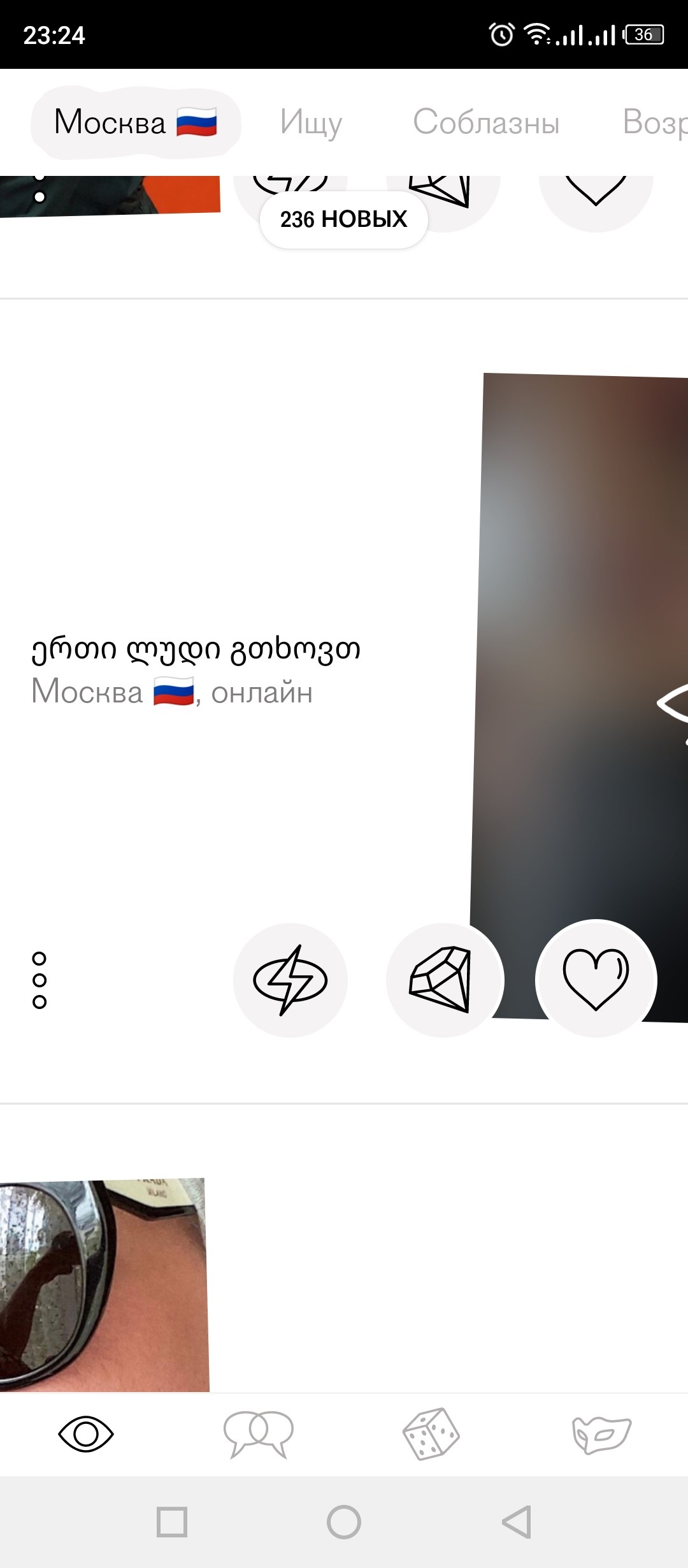
Task: Go to the dice tab
Action: click(431, 1434)
